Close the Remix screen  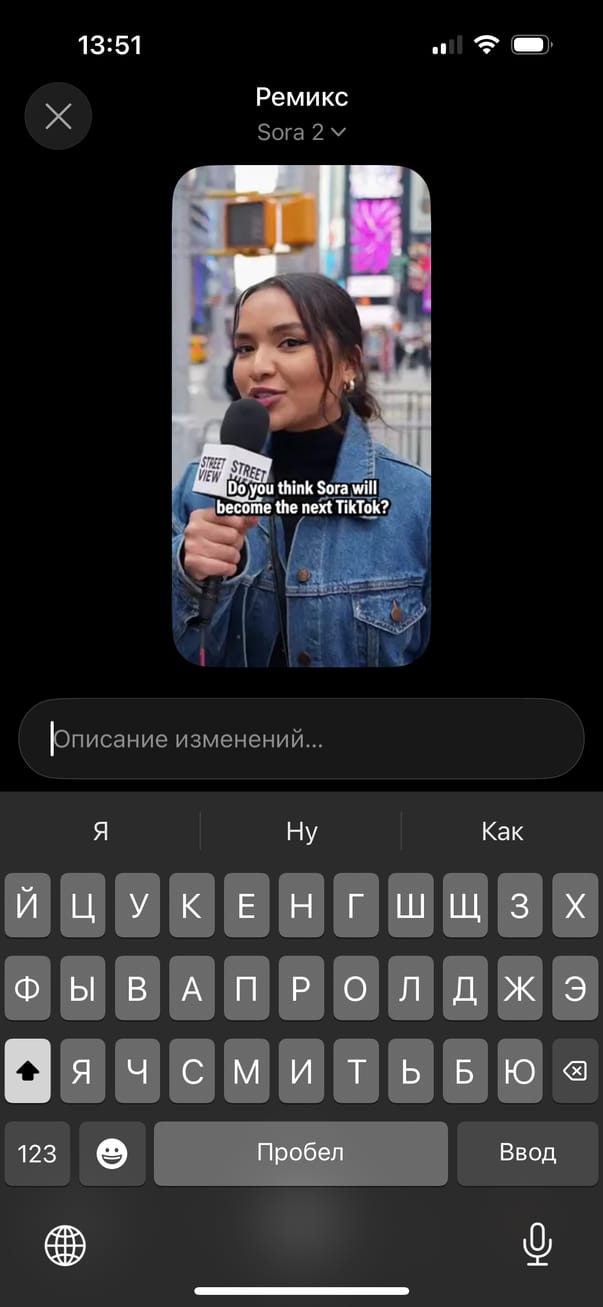(58, 117)
